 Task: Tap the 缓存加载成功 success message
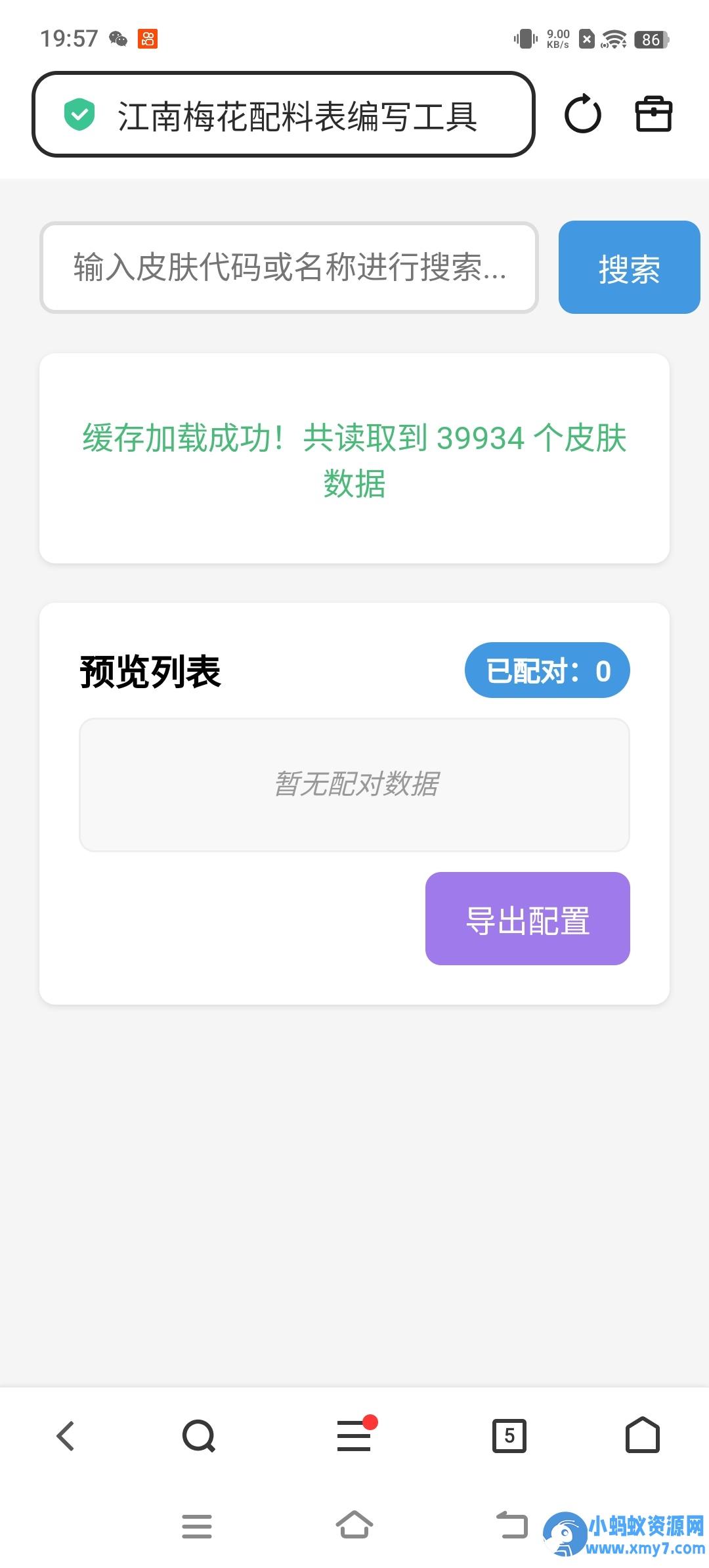pos(354,458)
